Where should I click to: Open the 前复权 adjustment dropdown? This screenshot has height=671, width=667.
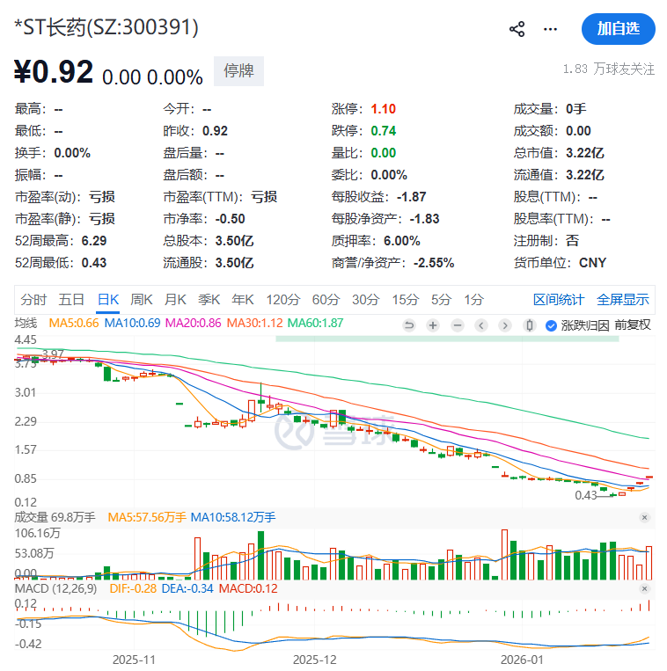632,325
